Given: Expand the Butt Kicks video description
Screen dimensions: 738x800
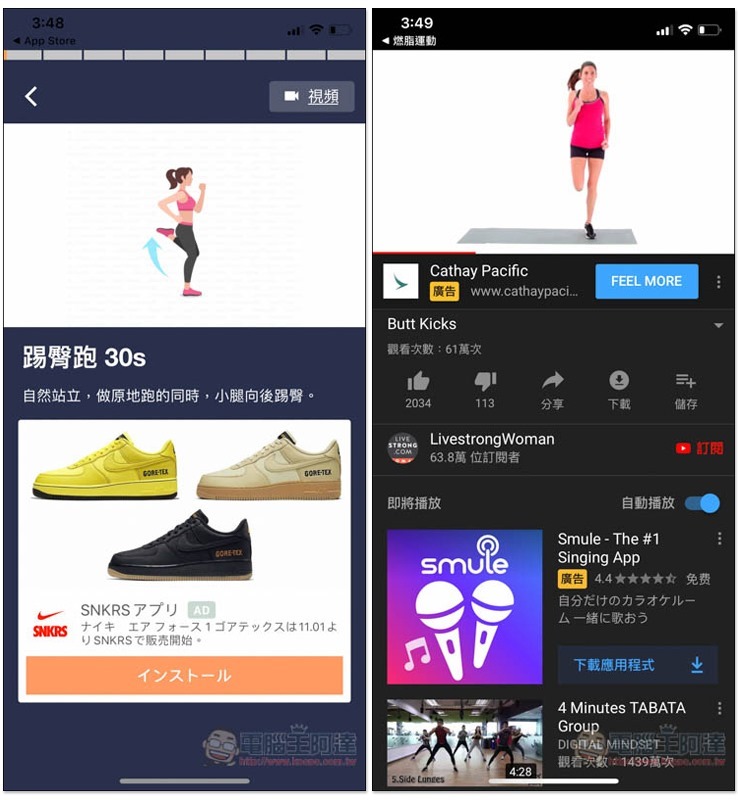Looking at the screenshot, I should click(x=718, y=326).
